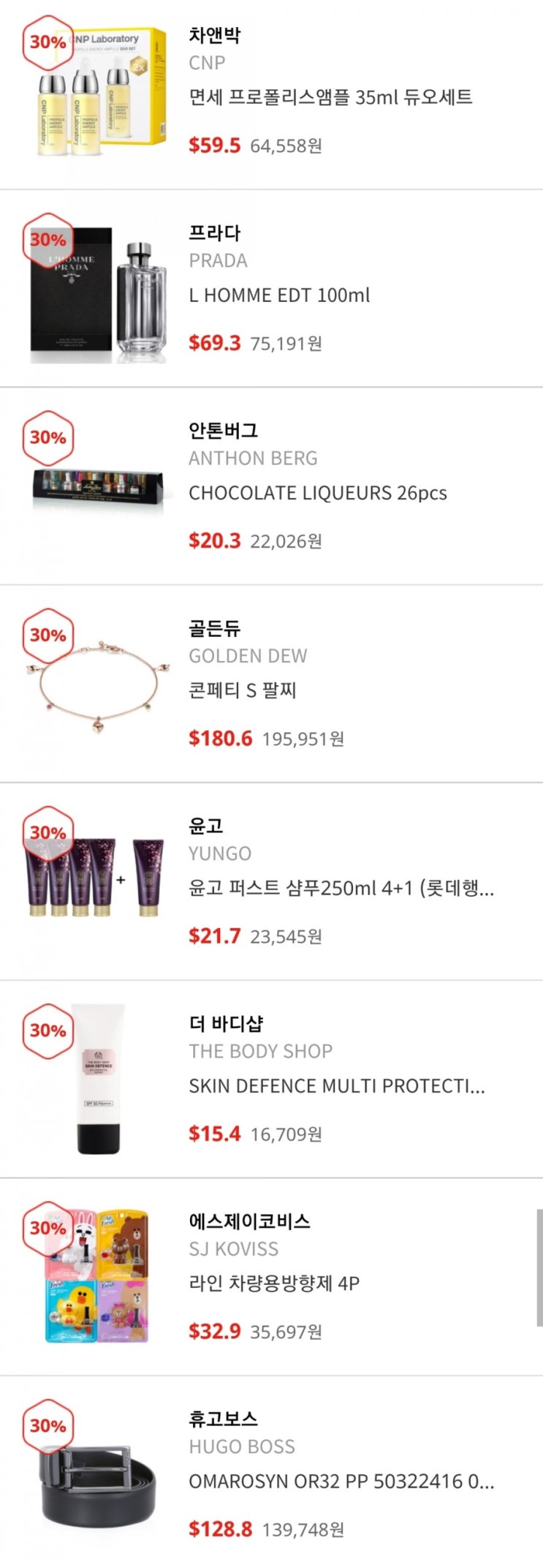View the Prada L Homme EDT 100ml
This screenshot has width=543, height=1568.
point(279,295)
